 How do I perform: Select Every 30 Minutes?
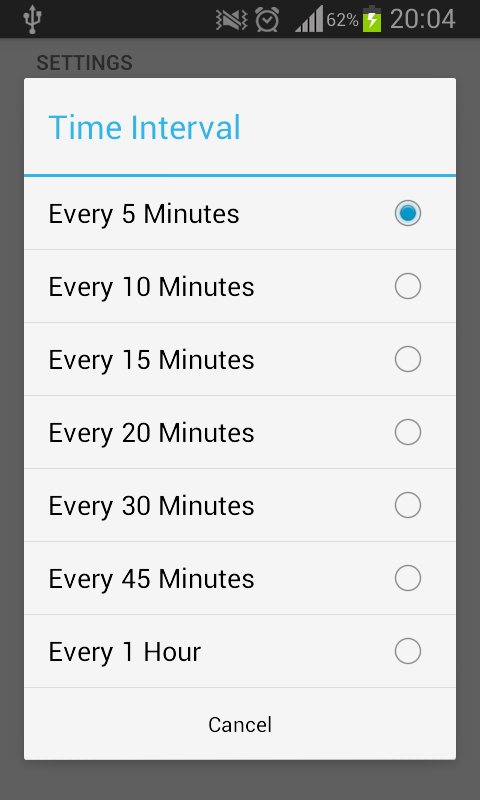pos(240,505)
